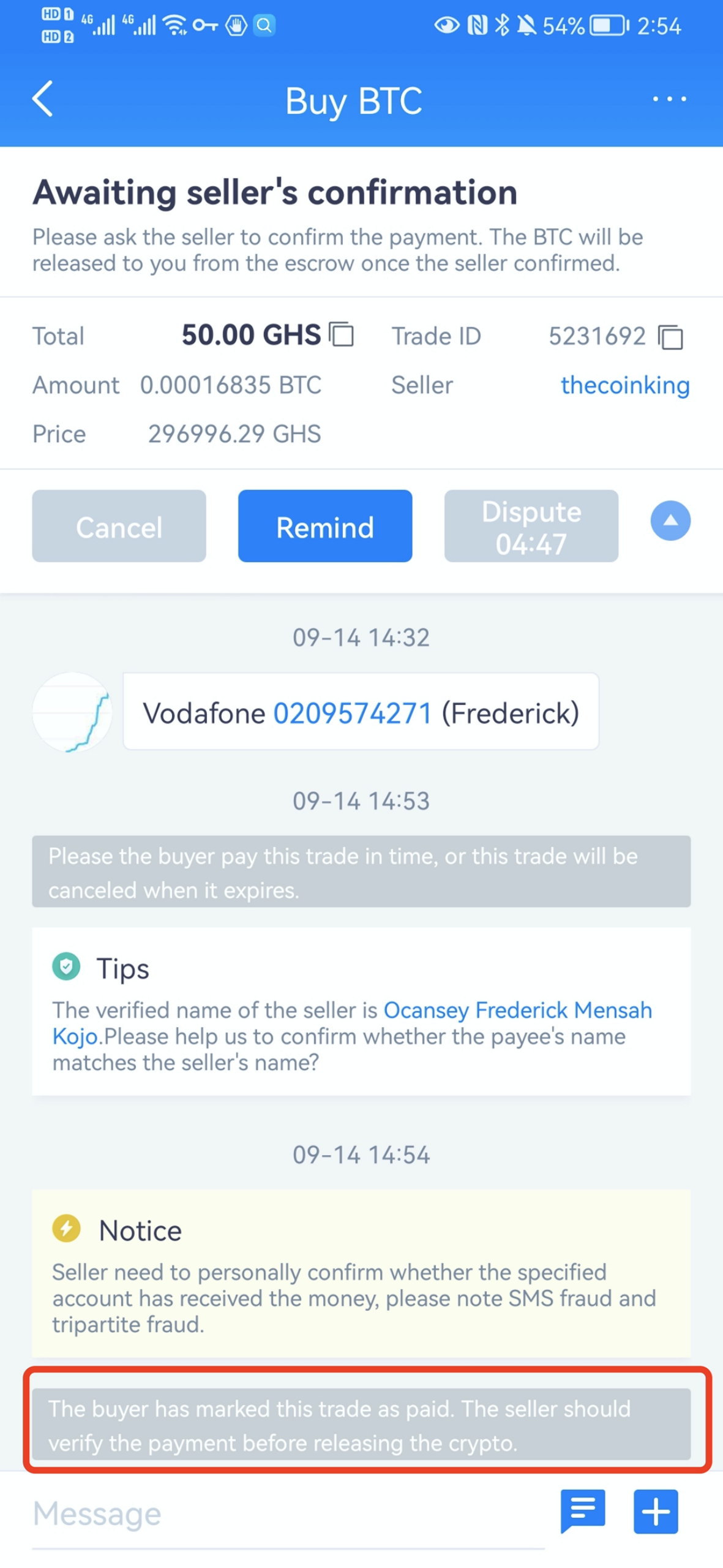This screenshot has height=1568, width=723.
Task: Open the seller's avatar in chat
Action: 72,712
